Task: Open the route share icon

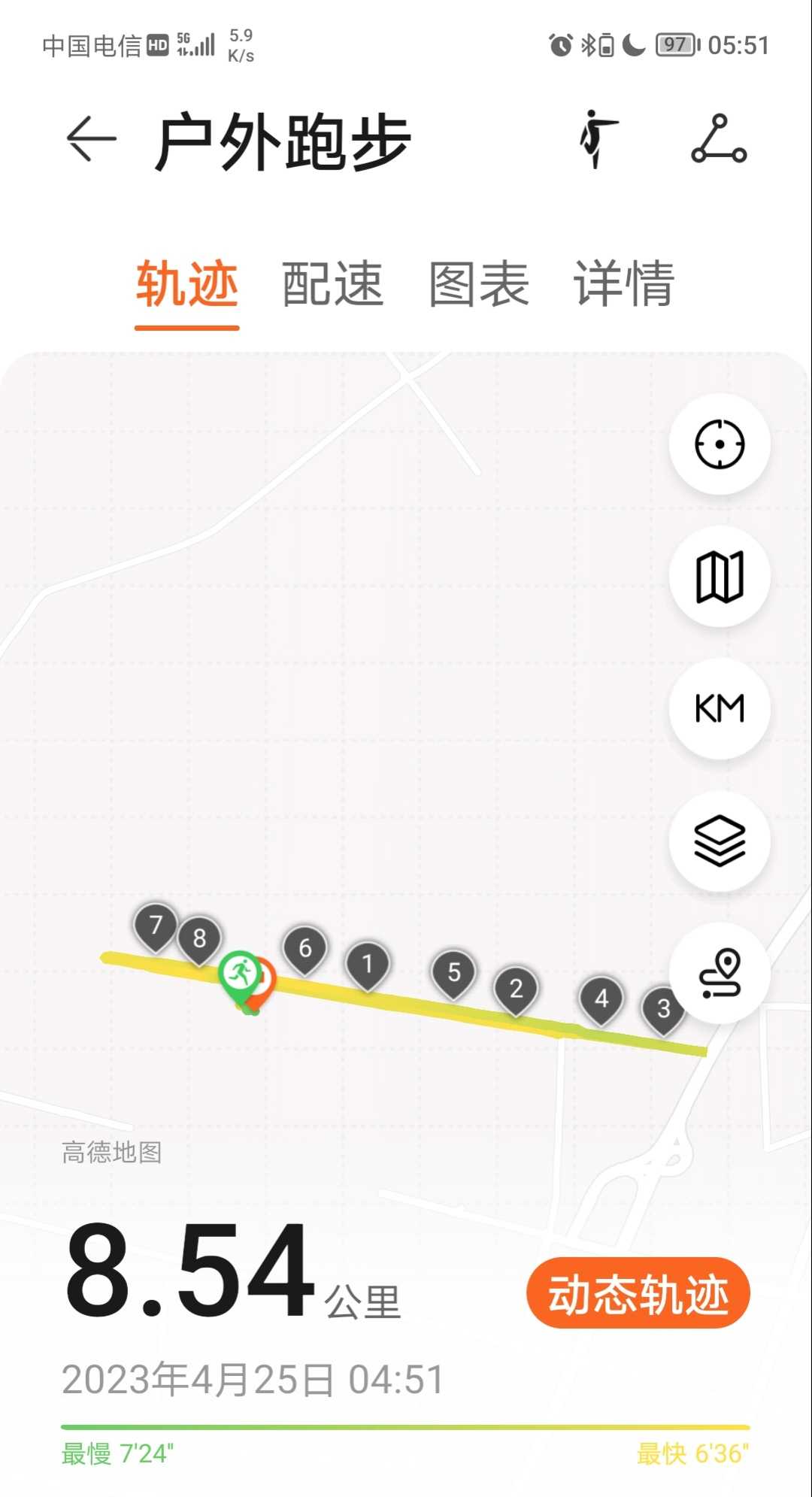Action: [x=719, y=139]
